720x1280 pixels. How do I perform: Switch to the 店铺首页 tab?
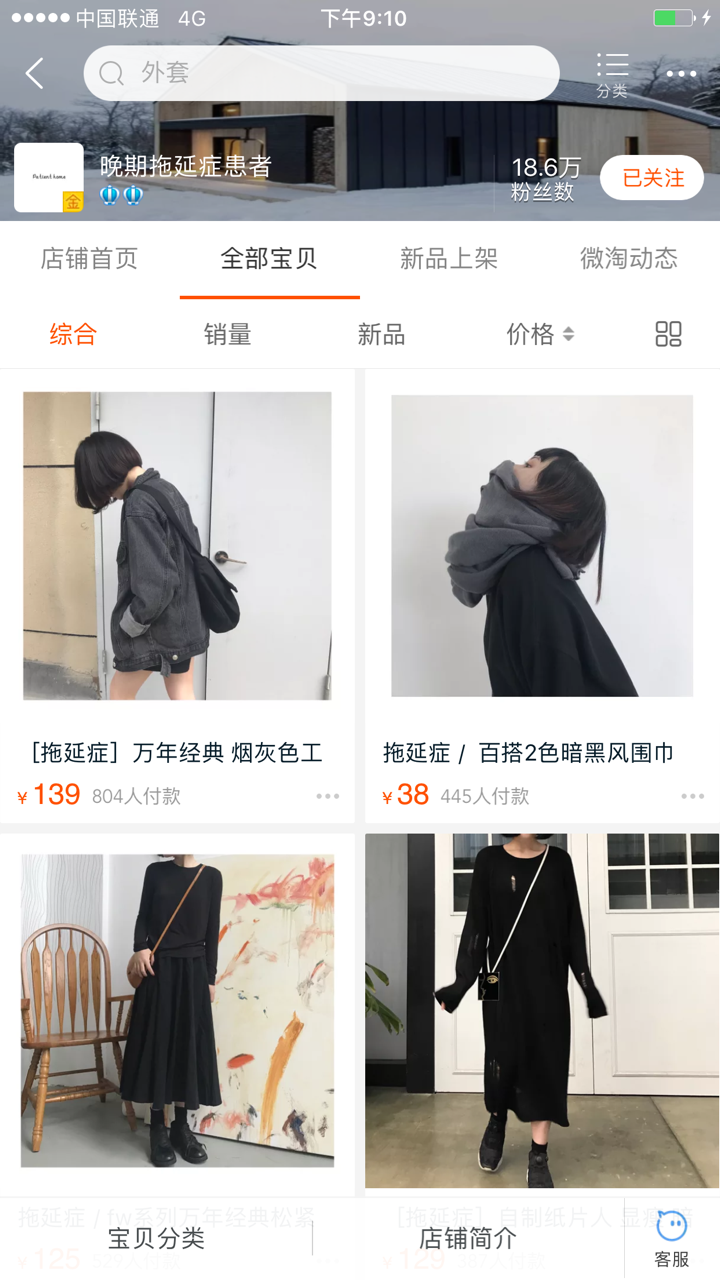89,259
